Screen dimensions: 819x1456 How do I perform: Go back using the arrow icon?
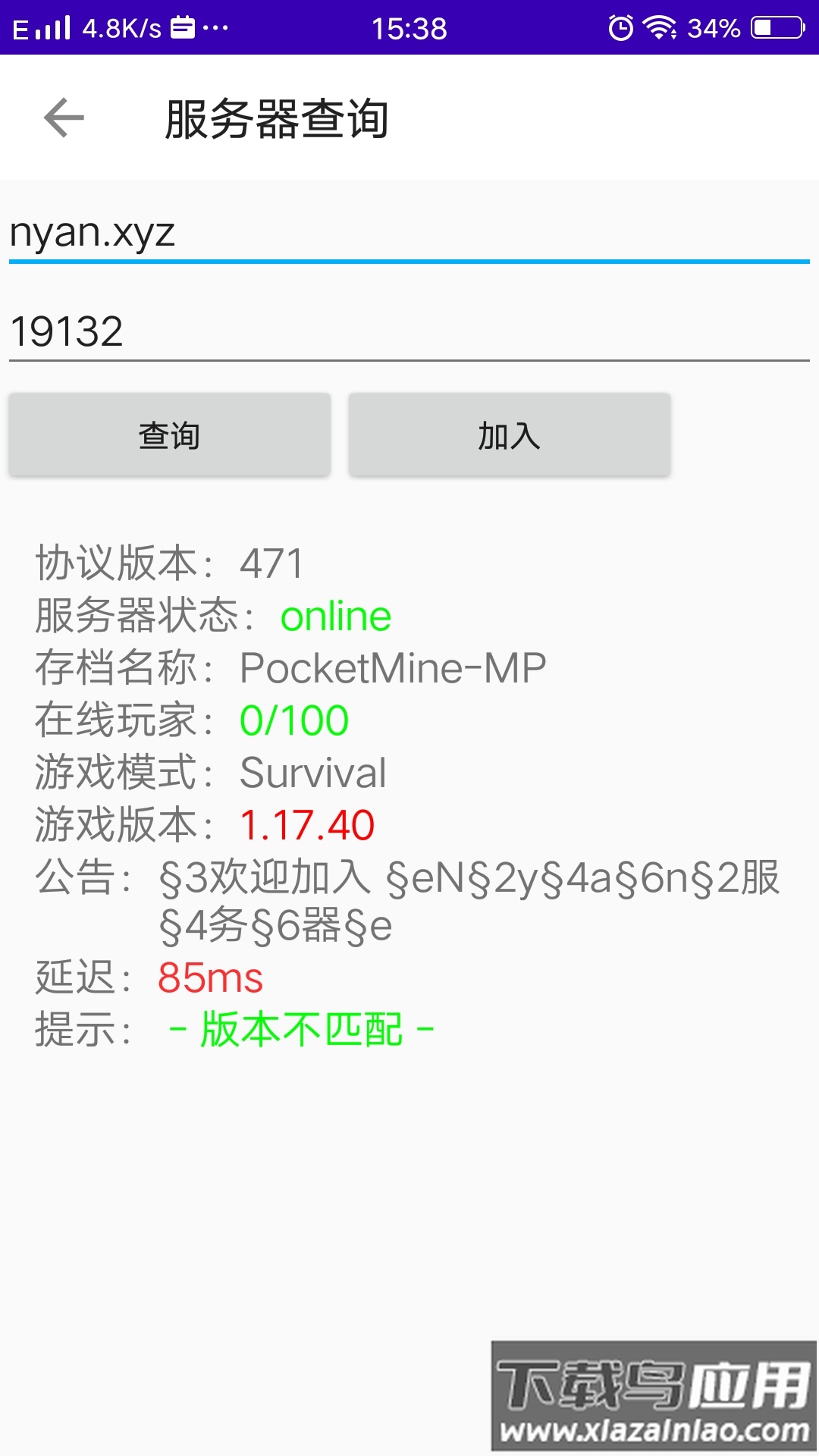64,118
